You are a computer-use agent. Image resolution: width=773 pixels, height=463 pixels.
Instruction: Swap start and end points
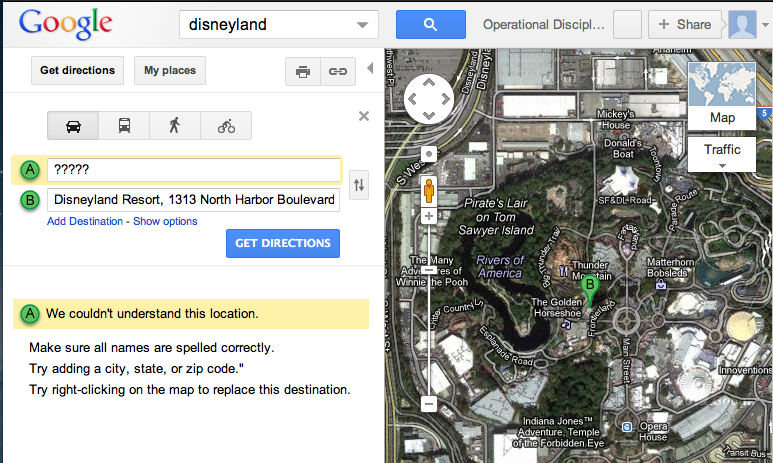click(359, 184)
